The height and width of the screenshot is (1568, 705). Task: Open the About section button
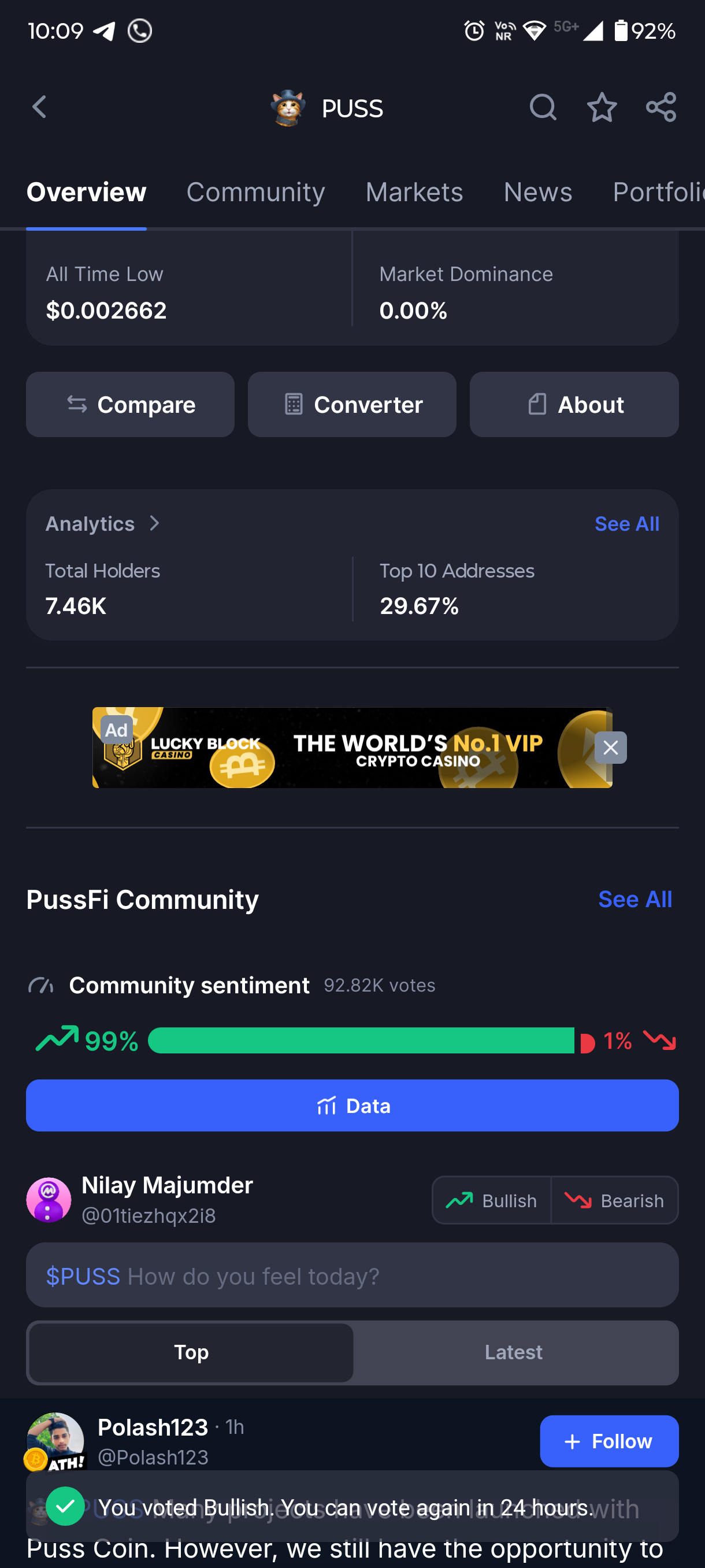[574, 405]
